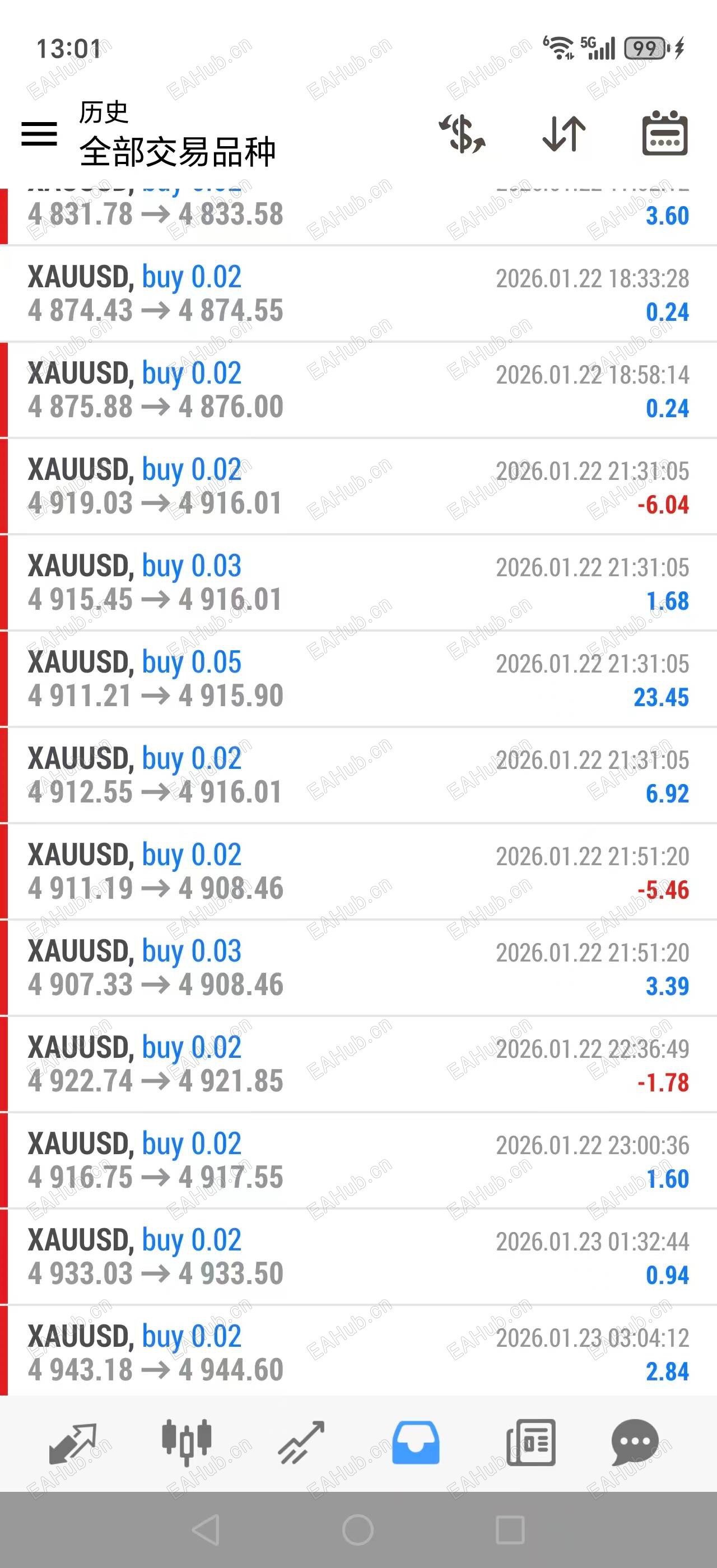717x1568 pixels.
Task: Open the trade closed at 22:36:49
Action: (358, 1064)
